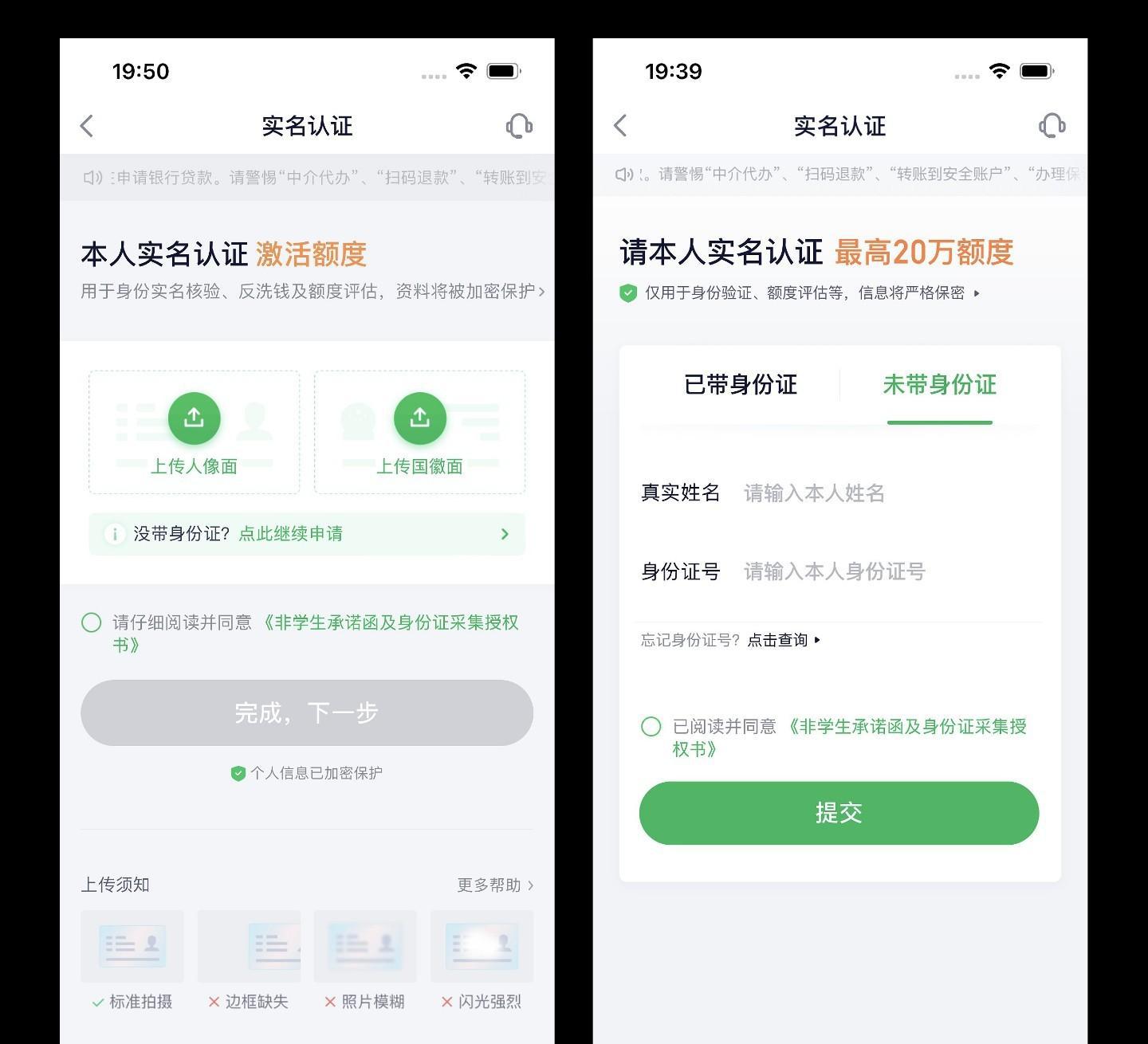
Task: Switch to the 已带身份证 tab
Action: pos(740,385)
